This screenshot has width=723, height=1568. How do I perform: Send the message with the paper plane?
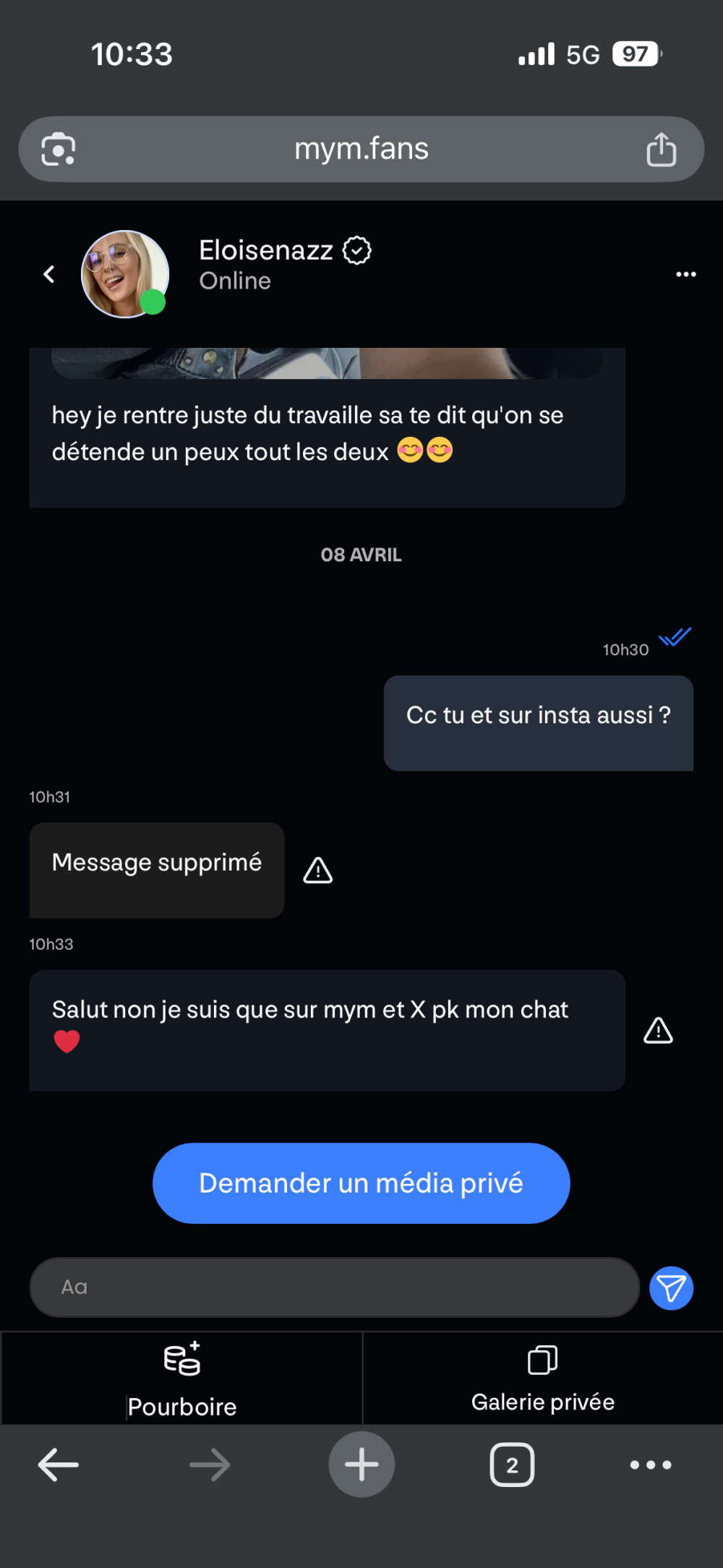[x=671, y=1288]
